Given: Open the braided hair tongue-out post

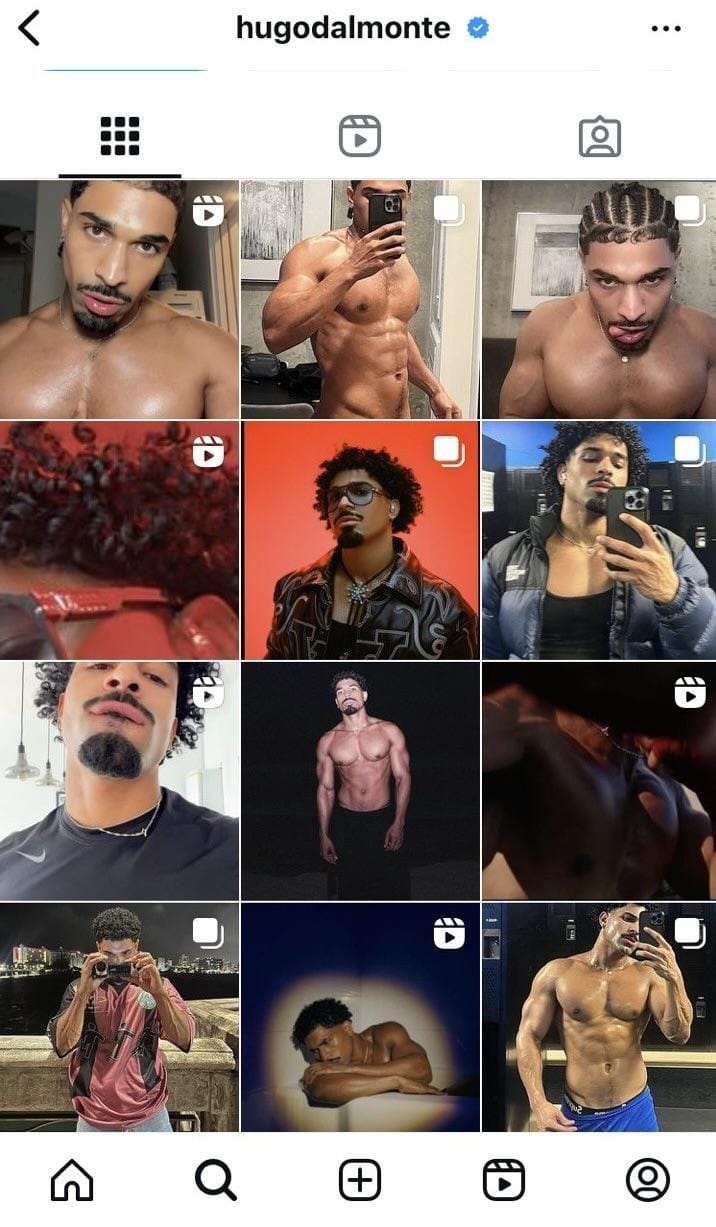Looking at the screenshot, I should (x=599, y=299).
